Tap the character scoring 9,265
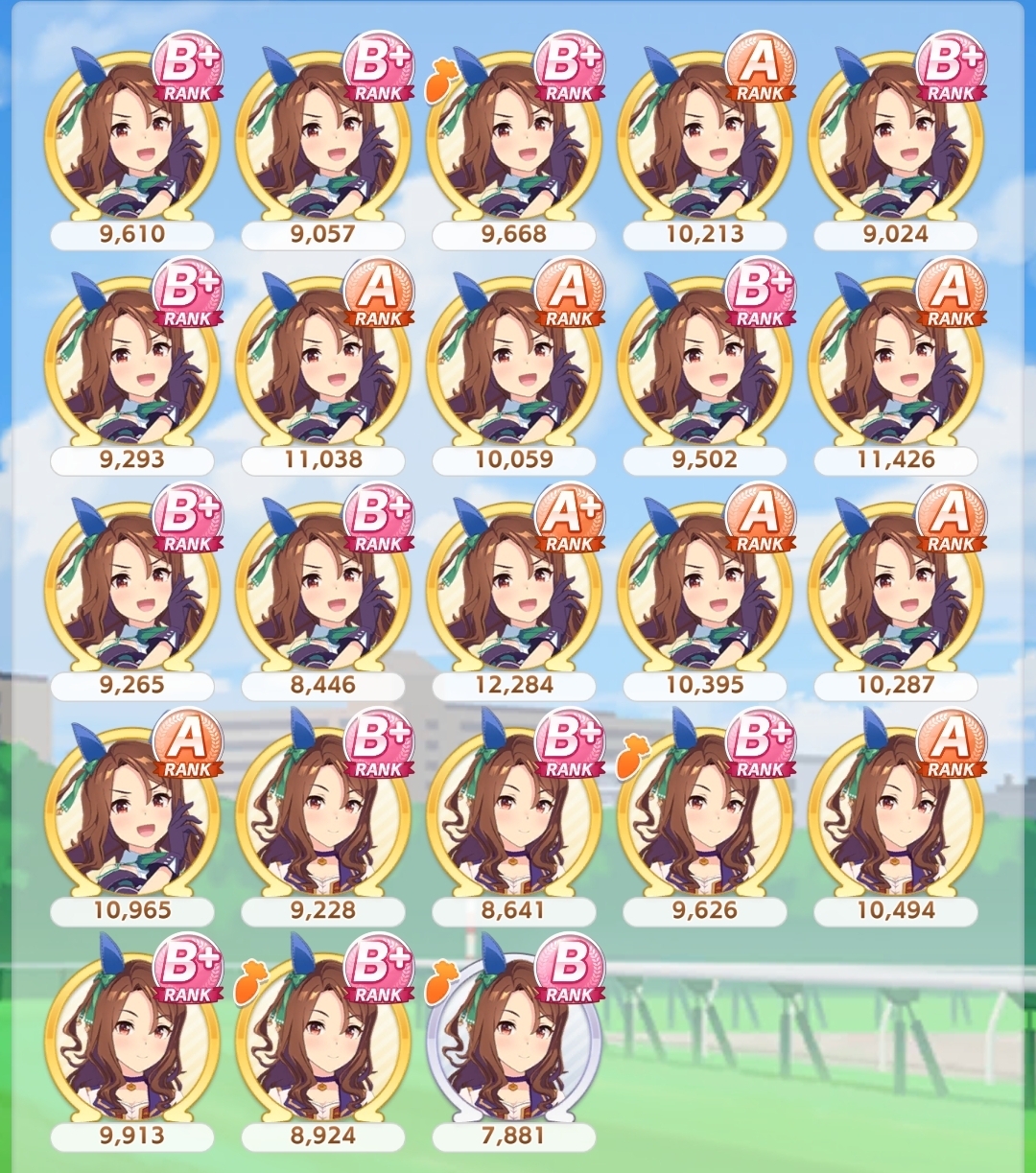 [131, 595]
